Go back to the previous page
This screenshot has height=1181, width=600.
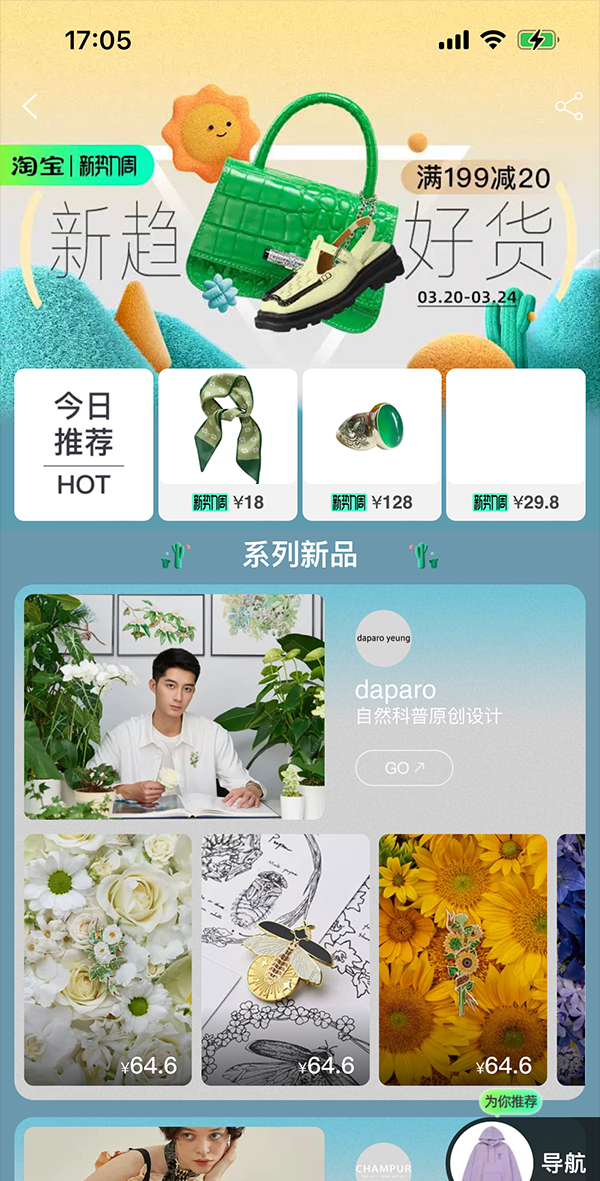point(31,106)
